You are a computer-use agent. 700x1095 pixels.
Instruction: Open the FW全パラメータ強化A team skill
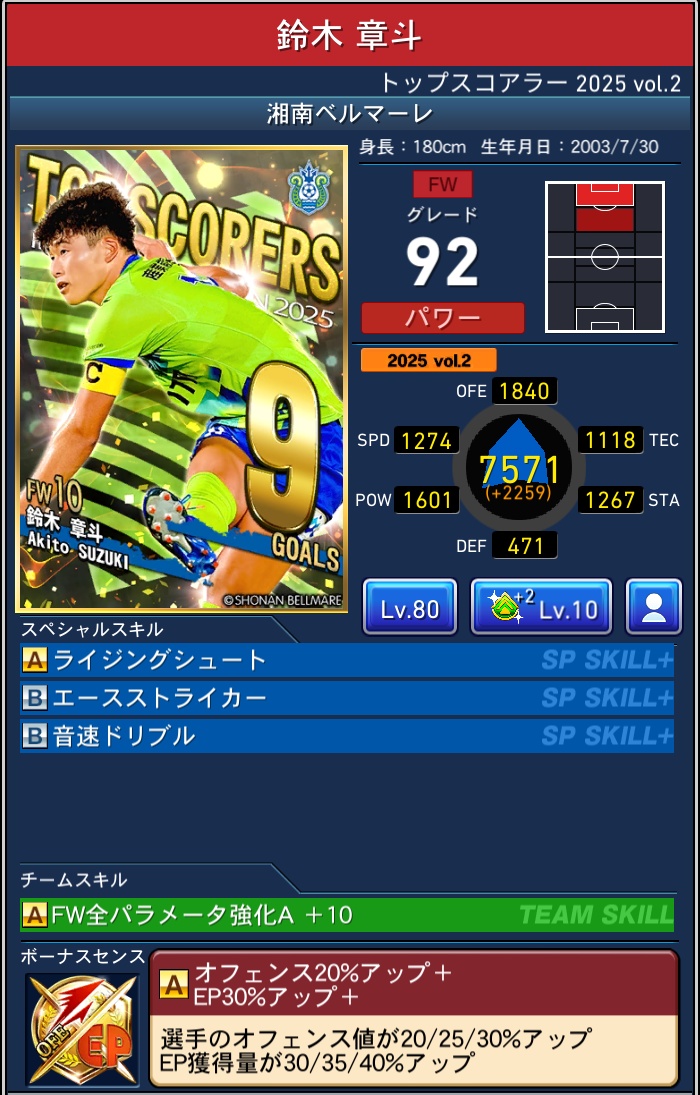[346, 914]
